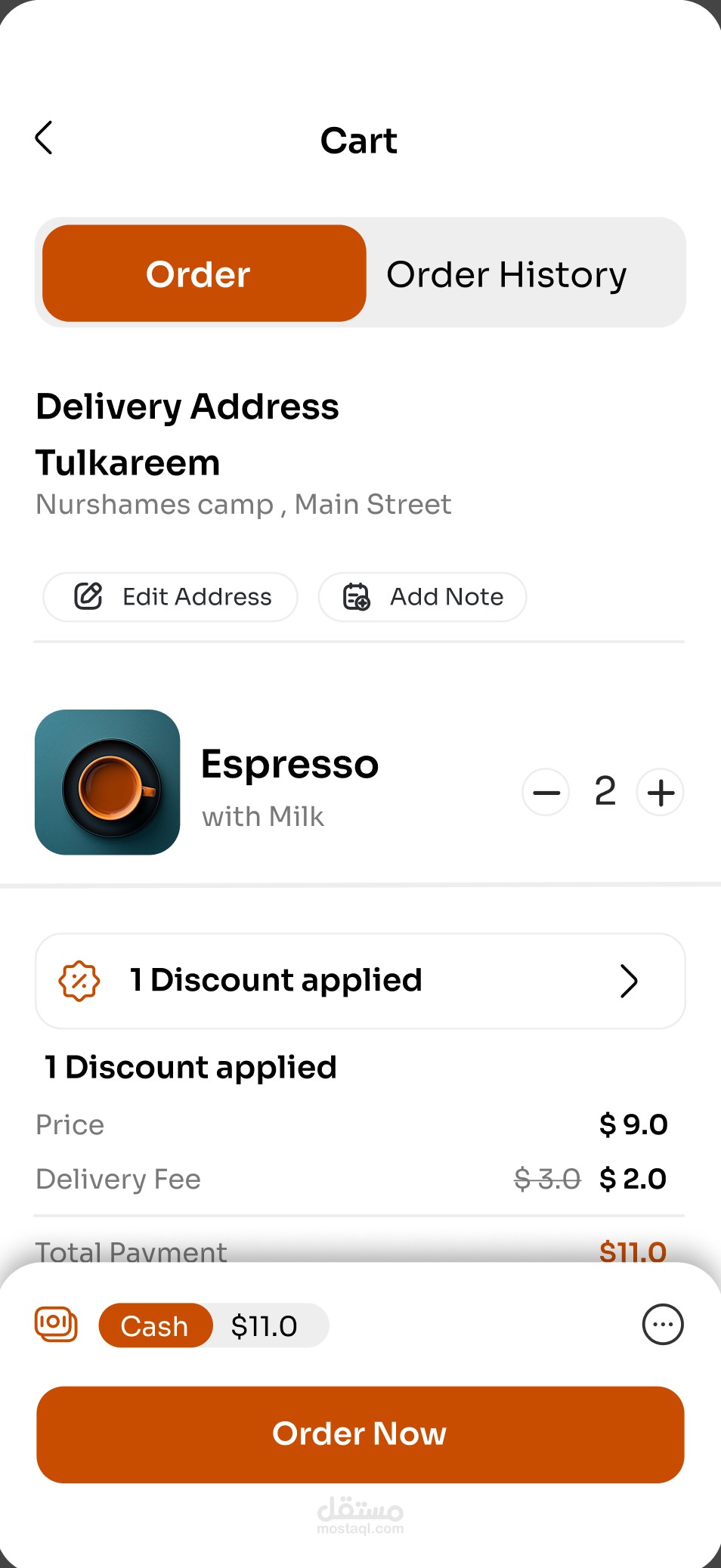Open the 1 Discount applied row
This screenshot has width=721, height=1568.
[360, 981]
